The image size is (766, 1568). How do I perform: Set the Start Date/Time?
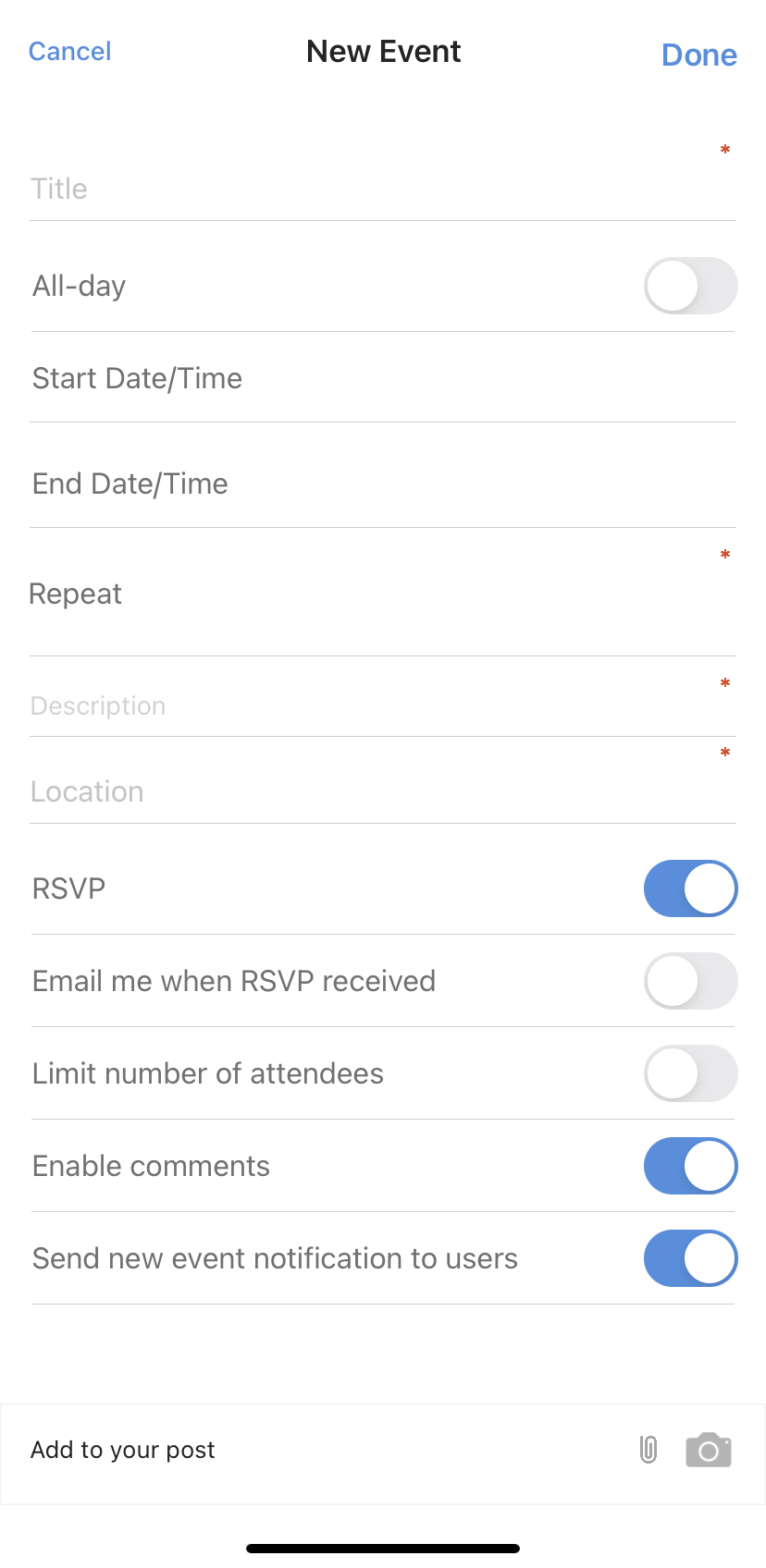[x=370, y=378]
